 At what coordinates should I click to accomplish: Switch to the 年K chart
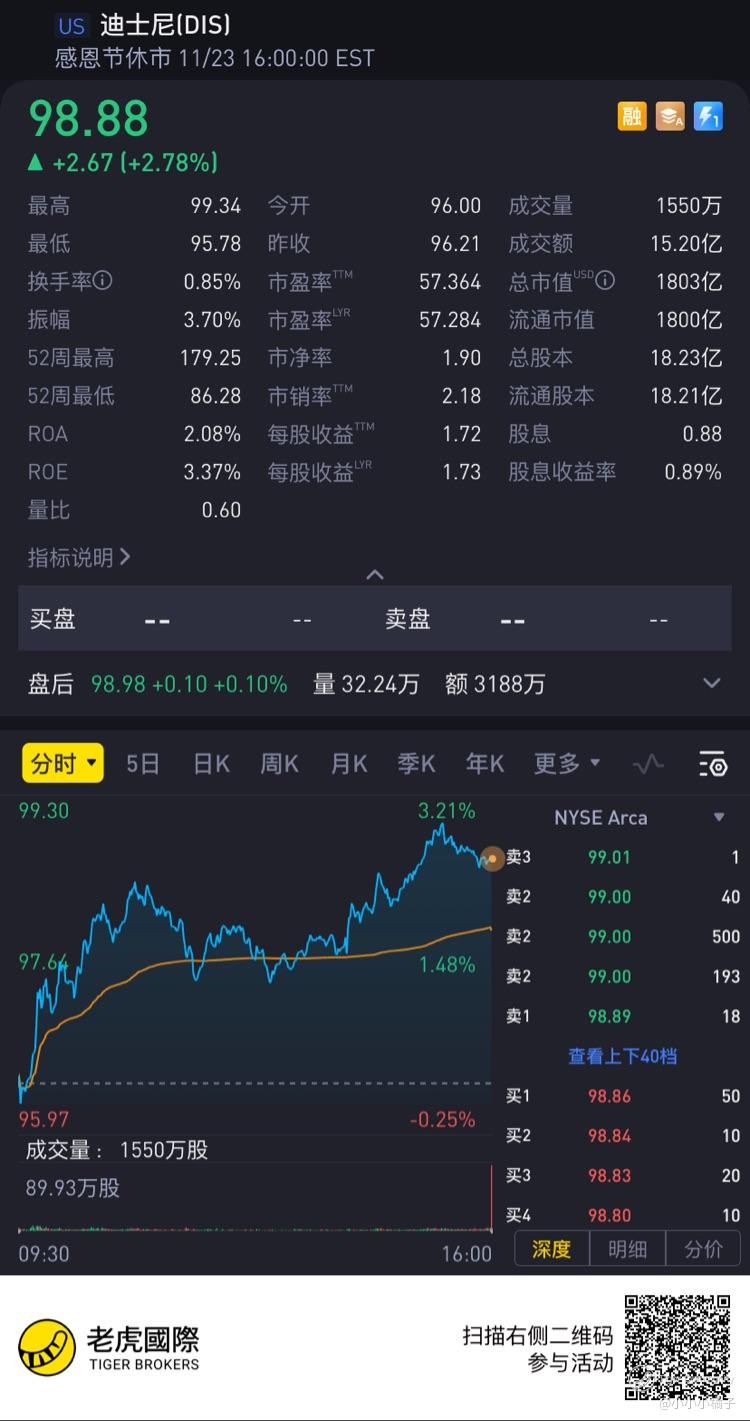click(484, 764)
